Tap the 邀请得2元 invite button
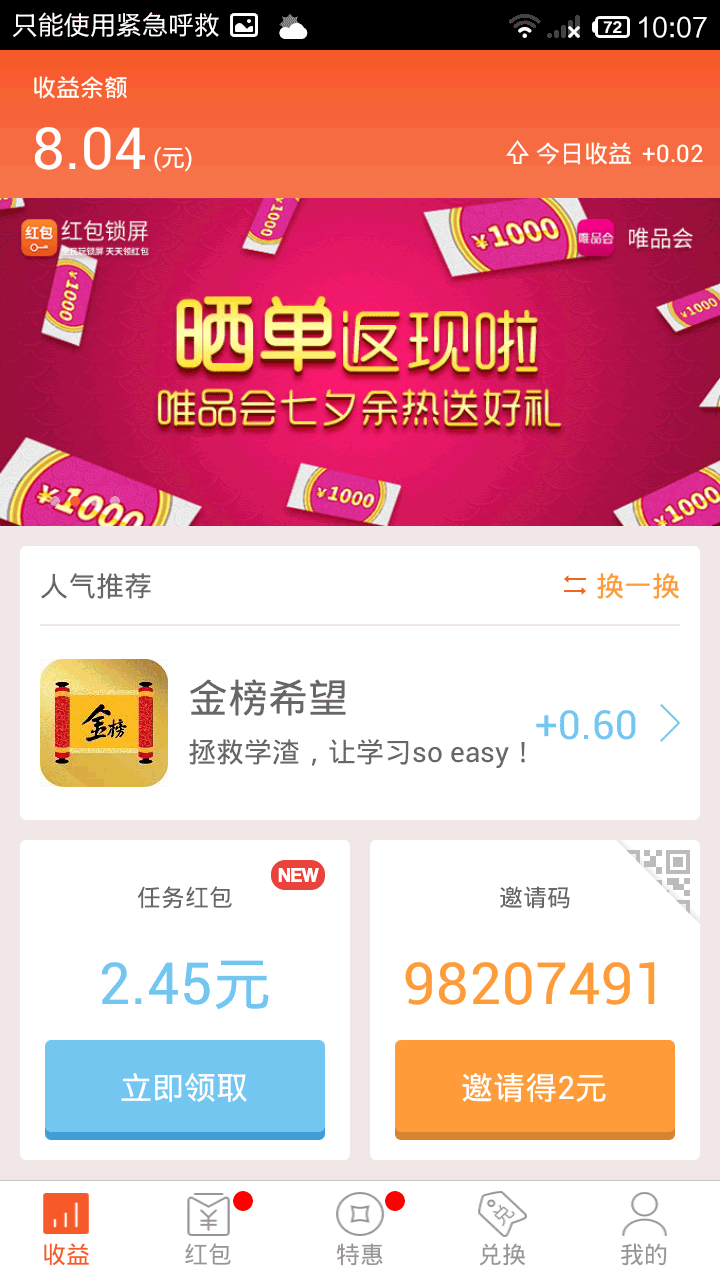 pyautogui.click(x=535, y=1089)
